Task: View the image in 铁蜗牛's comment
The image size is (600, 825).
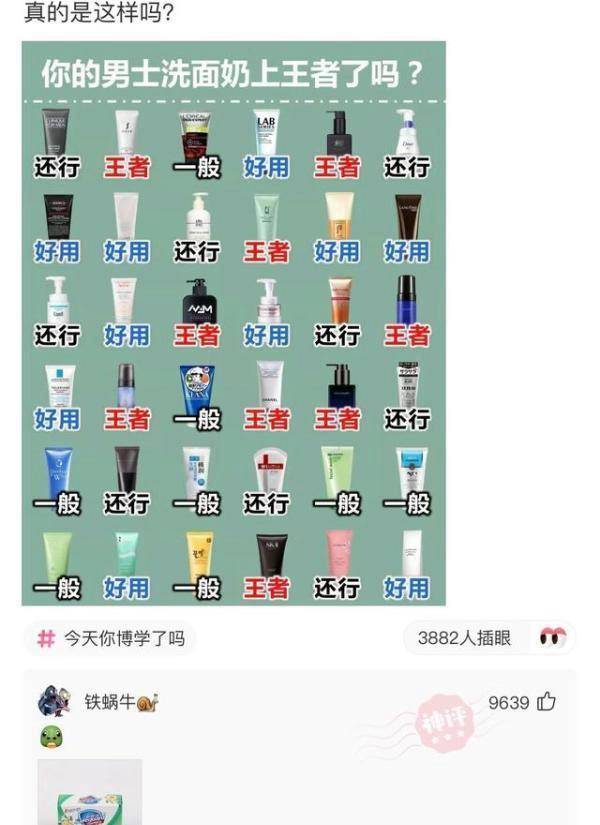Action: click(90, 793)
